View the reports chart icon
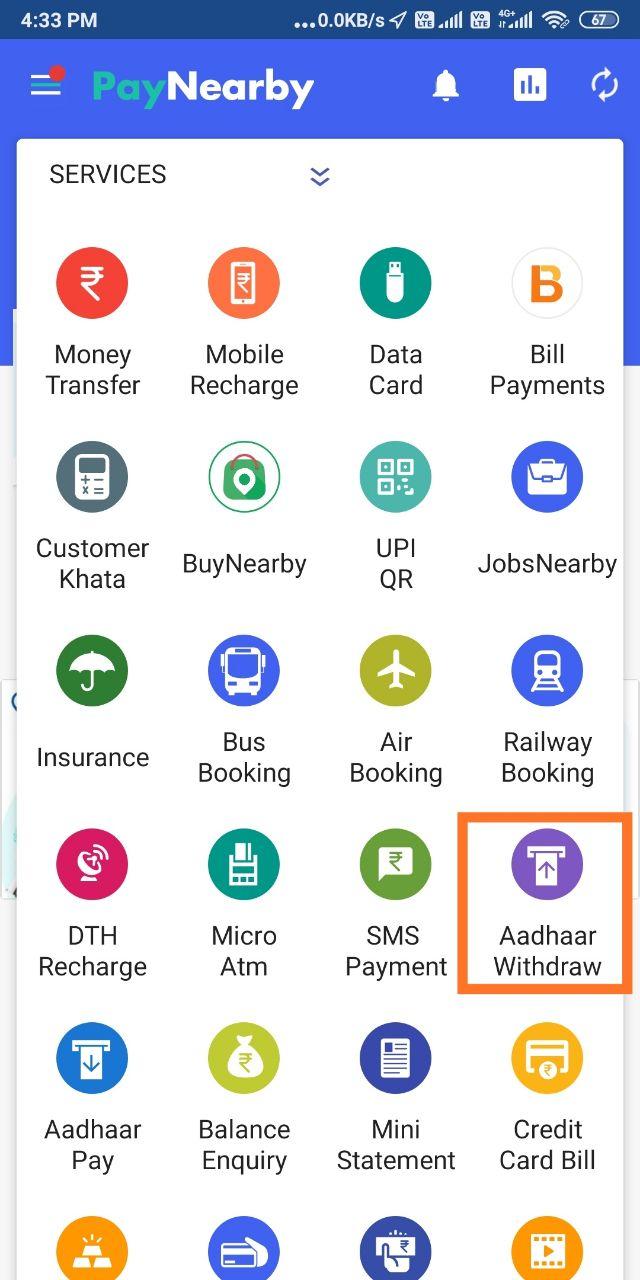The image size is (640, 1280). click(x=530, y=86)
